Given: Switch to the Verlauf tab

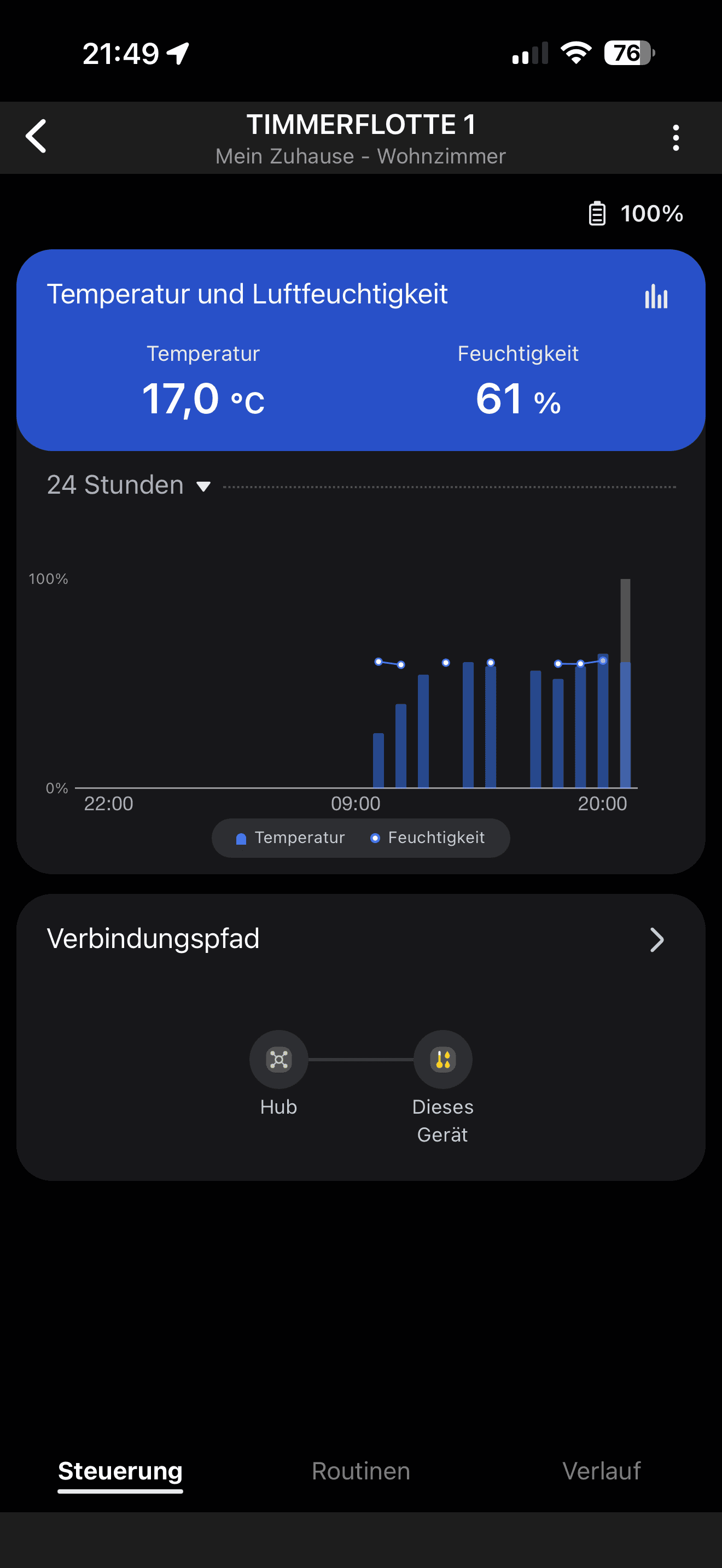Looking at the screenshot, I should click(601, 1471).
